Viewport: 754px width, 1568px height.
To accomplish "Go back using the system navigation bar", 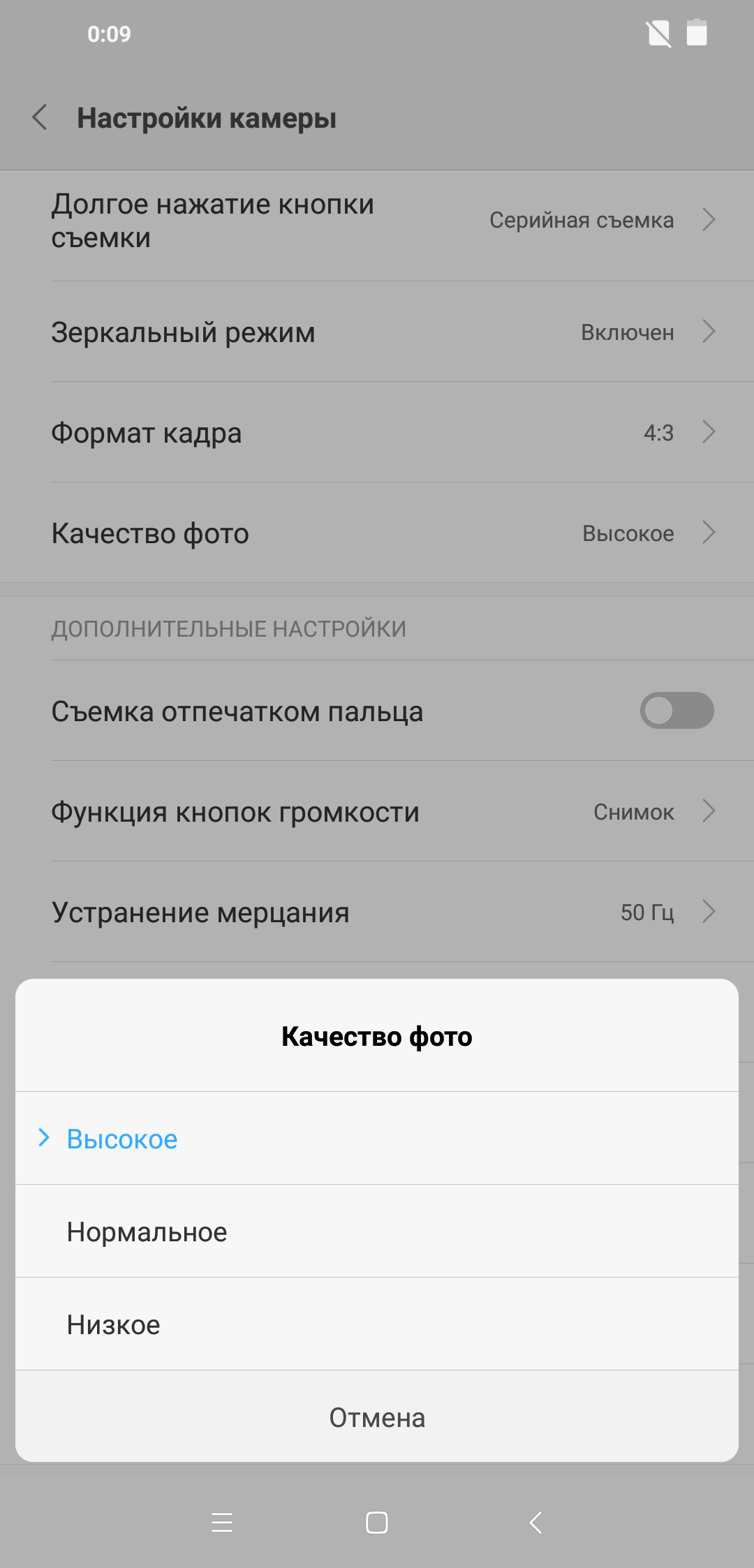I will click(x=535, y=1522).
